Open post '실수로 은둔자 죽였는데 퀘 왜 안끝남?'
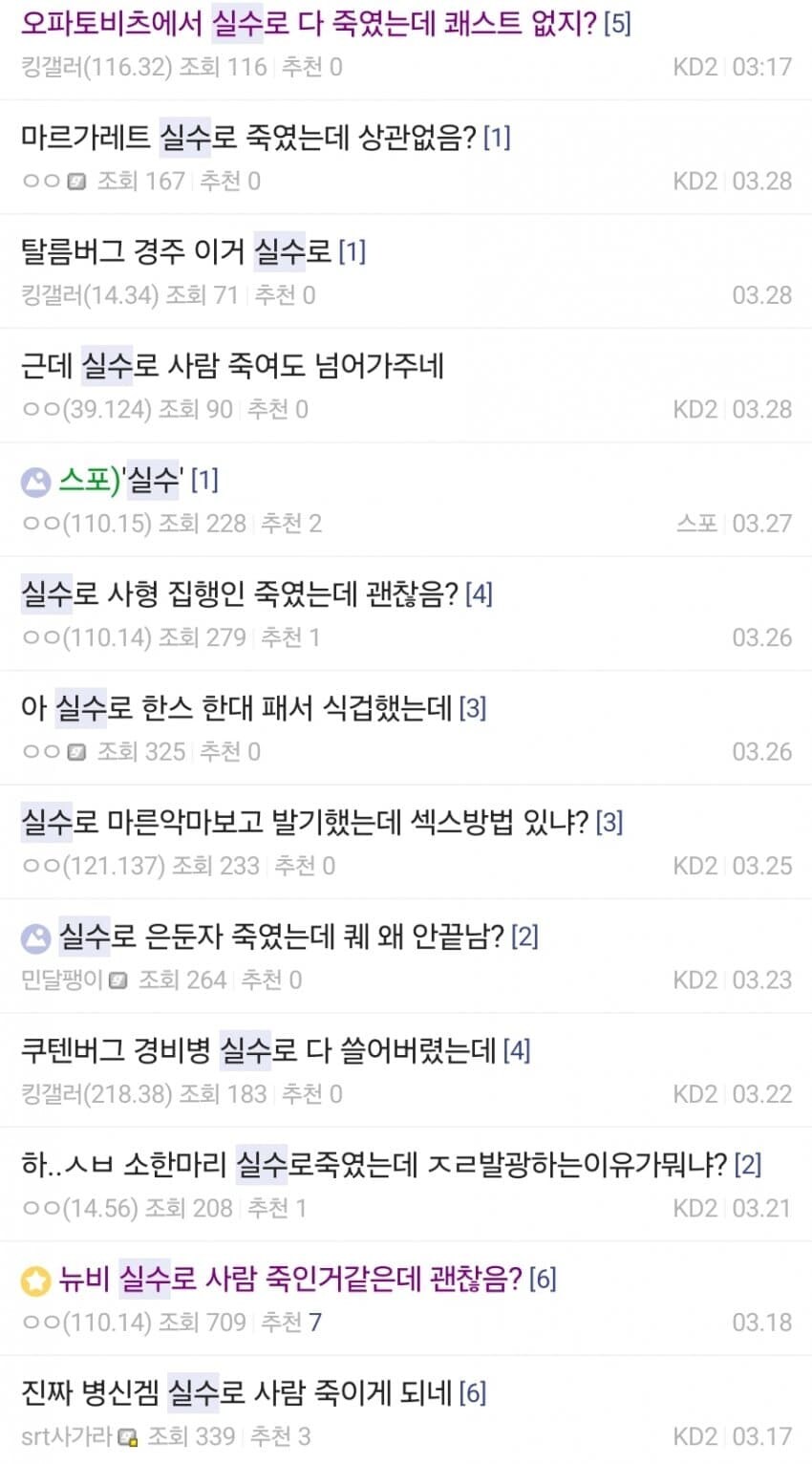This screenshot has width=812, height=1464. pyautogui.click(x=281, y=937)
